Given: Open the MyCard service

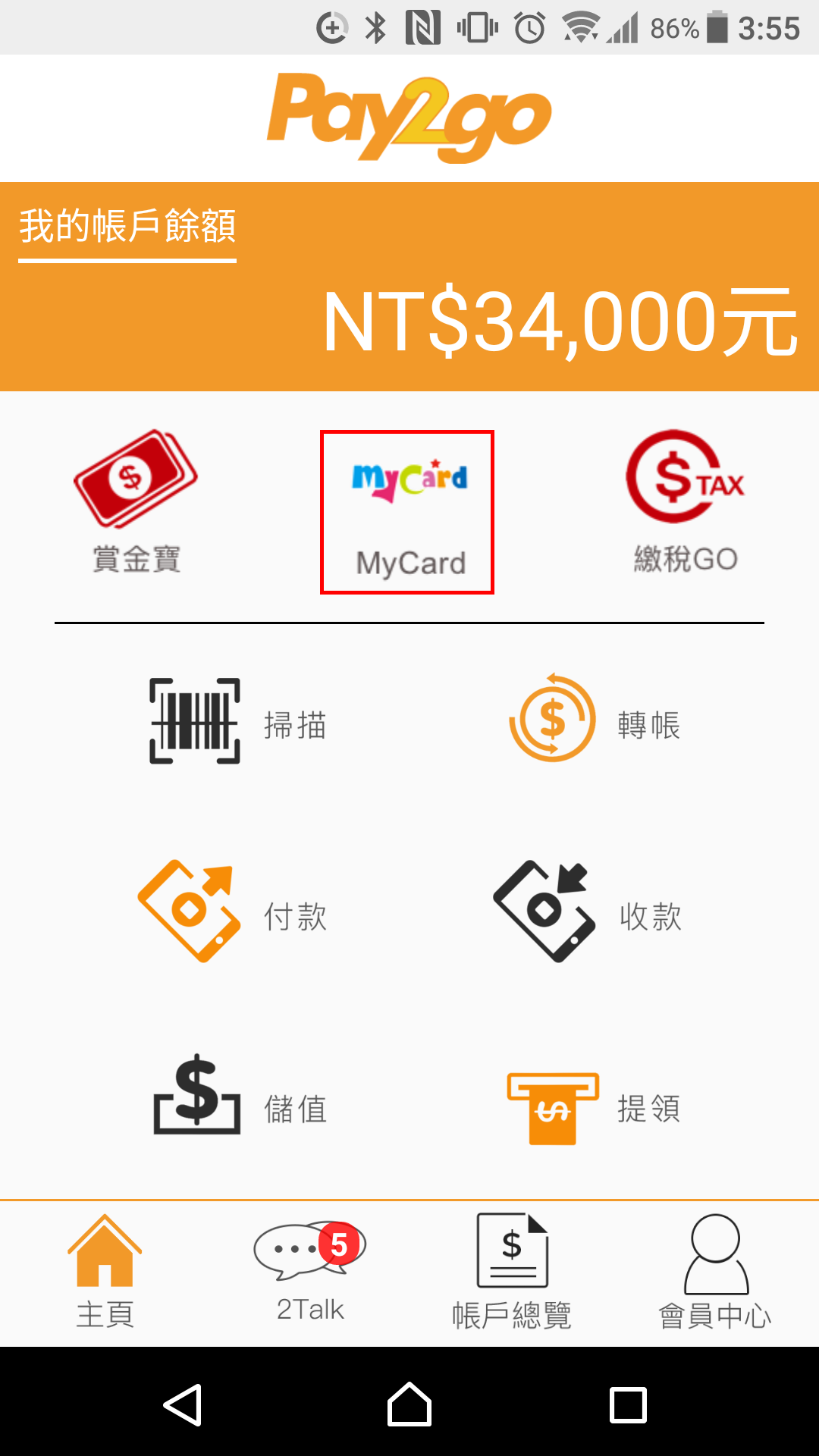Looking at the screenshot, I should click(x=408, y=513).
